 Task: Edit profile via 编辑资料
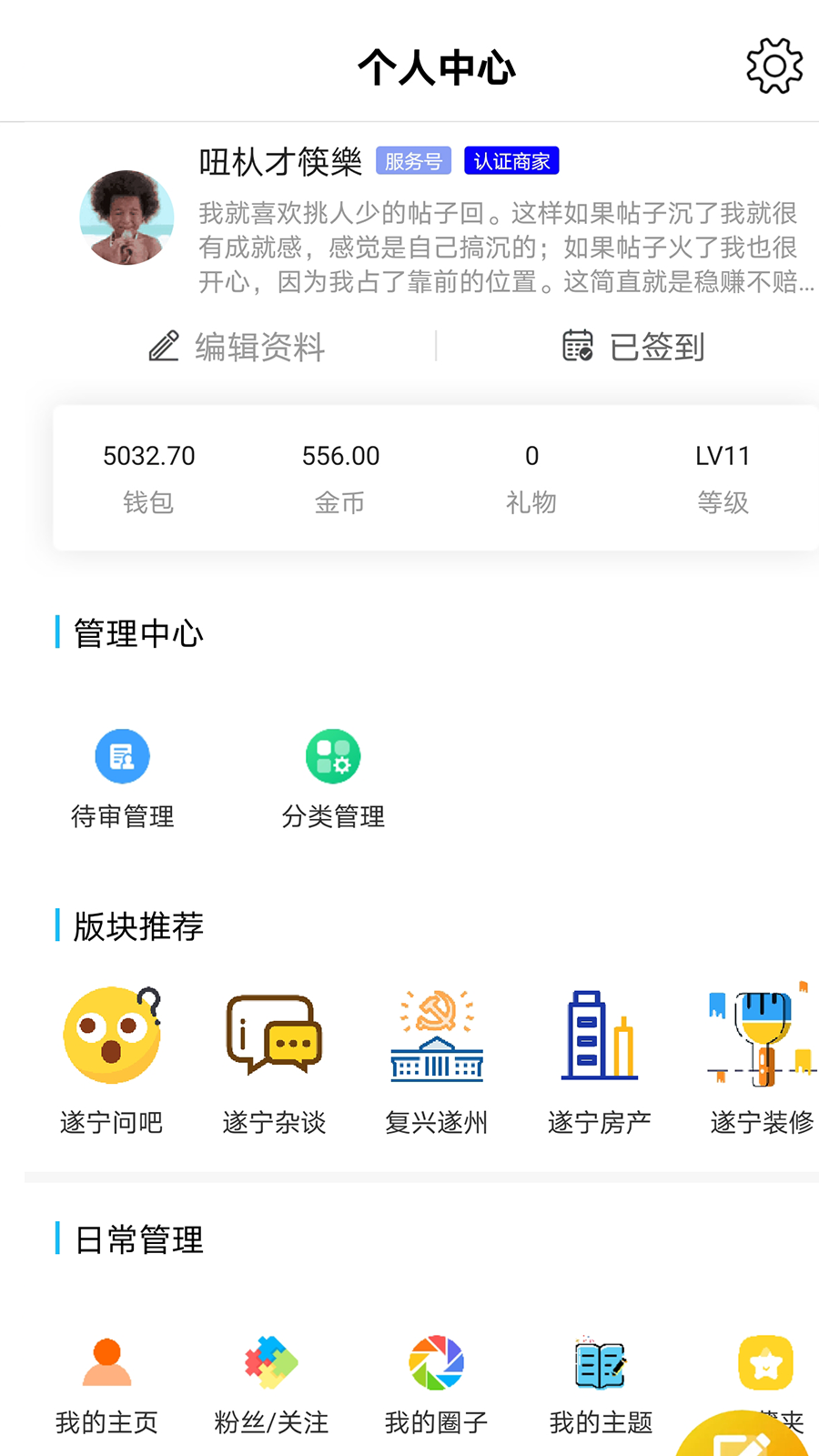pyautogui.click(x=238, y=347)
